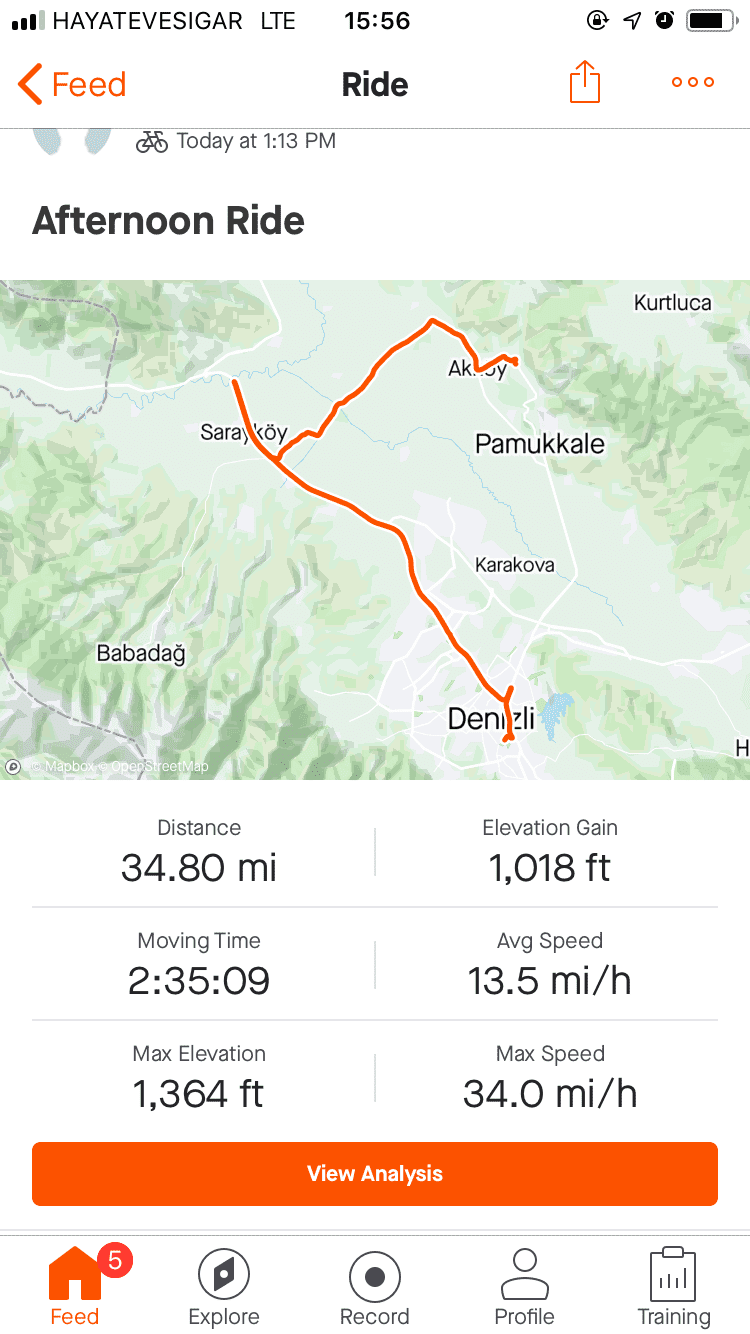750x1334 pixels.
Task: Select the Training tab
Action: click(x=674, y=1288)
